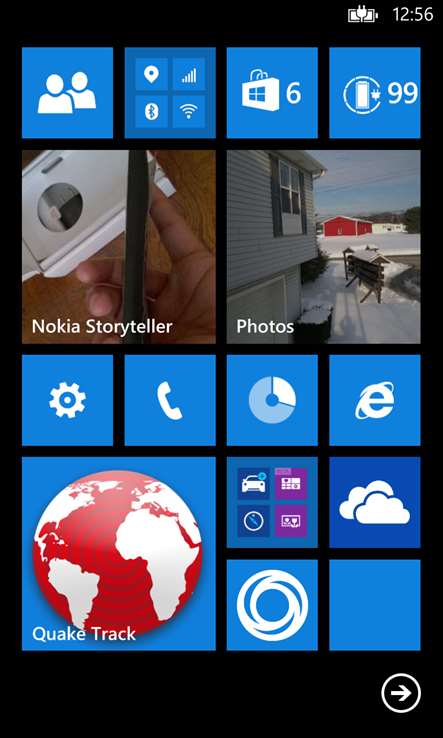Viewport: 443px width, 738px height.
Task: Open Quake Track app
Action: (119, 554)
